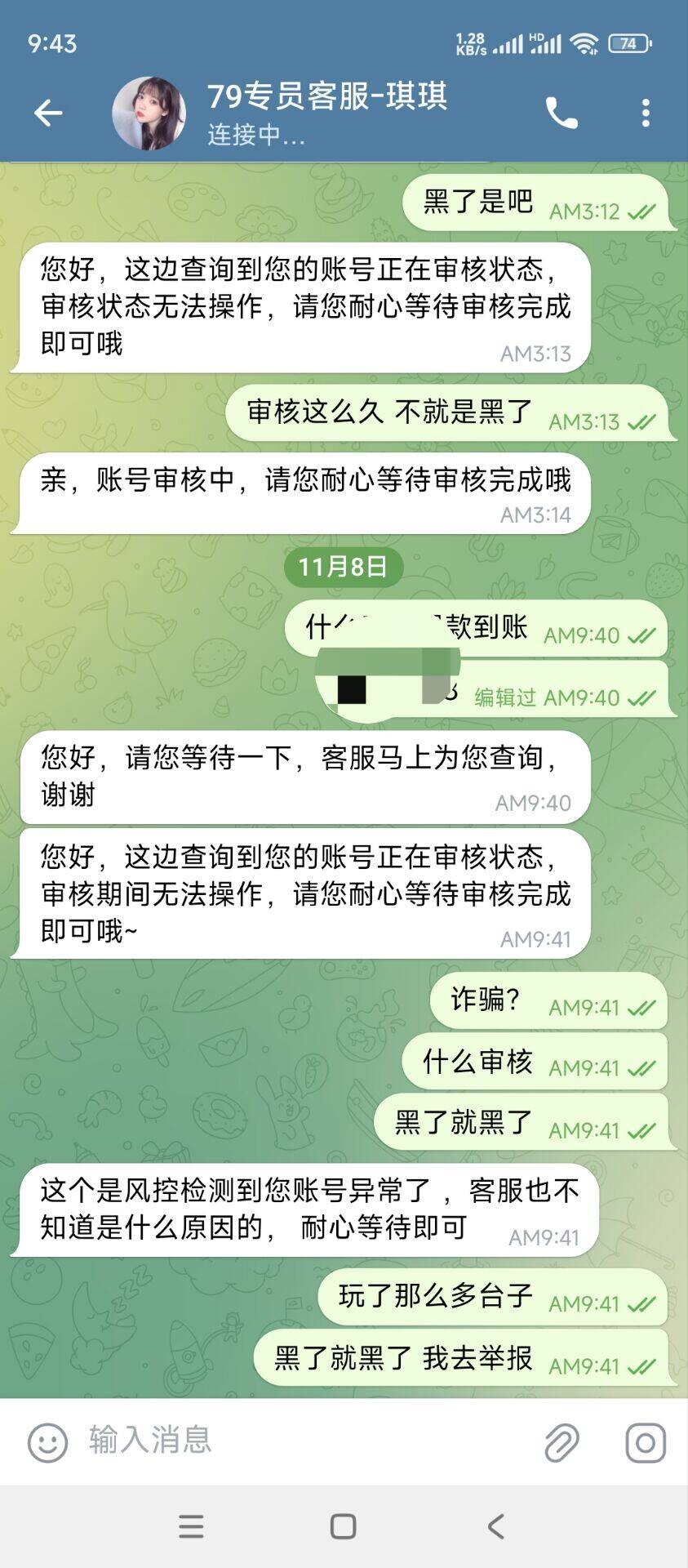Open 琪琪's profile avatar

pyautogui.click(x=149, y=114)
